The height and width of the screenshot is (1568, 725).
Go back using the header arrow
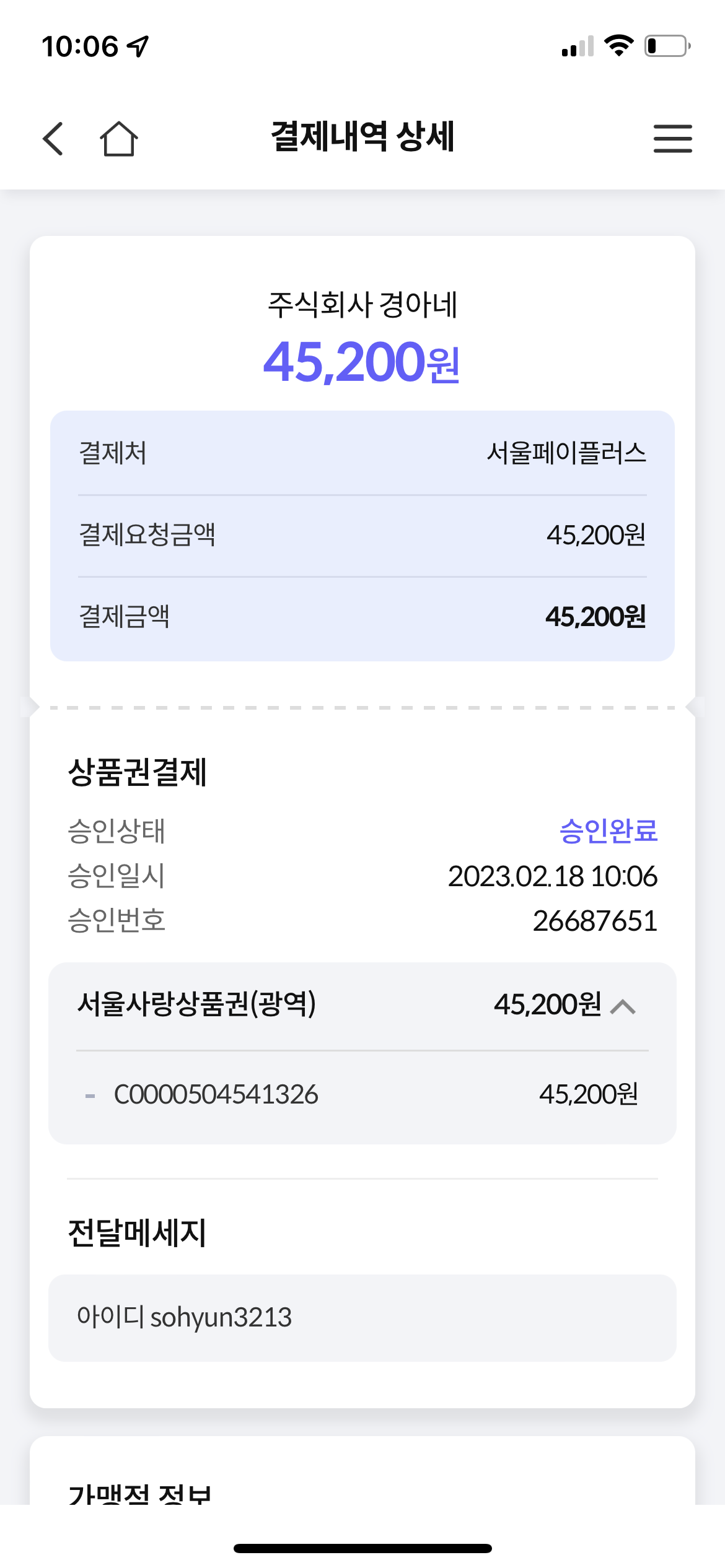pos(53,138)
